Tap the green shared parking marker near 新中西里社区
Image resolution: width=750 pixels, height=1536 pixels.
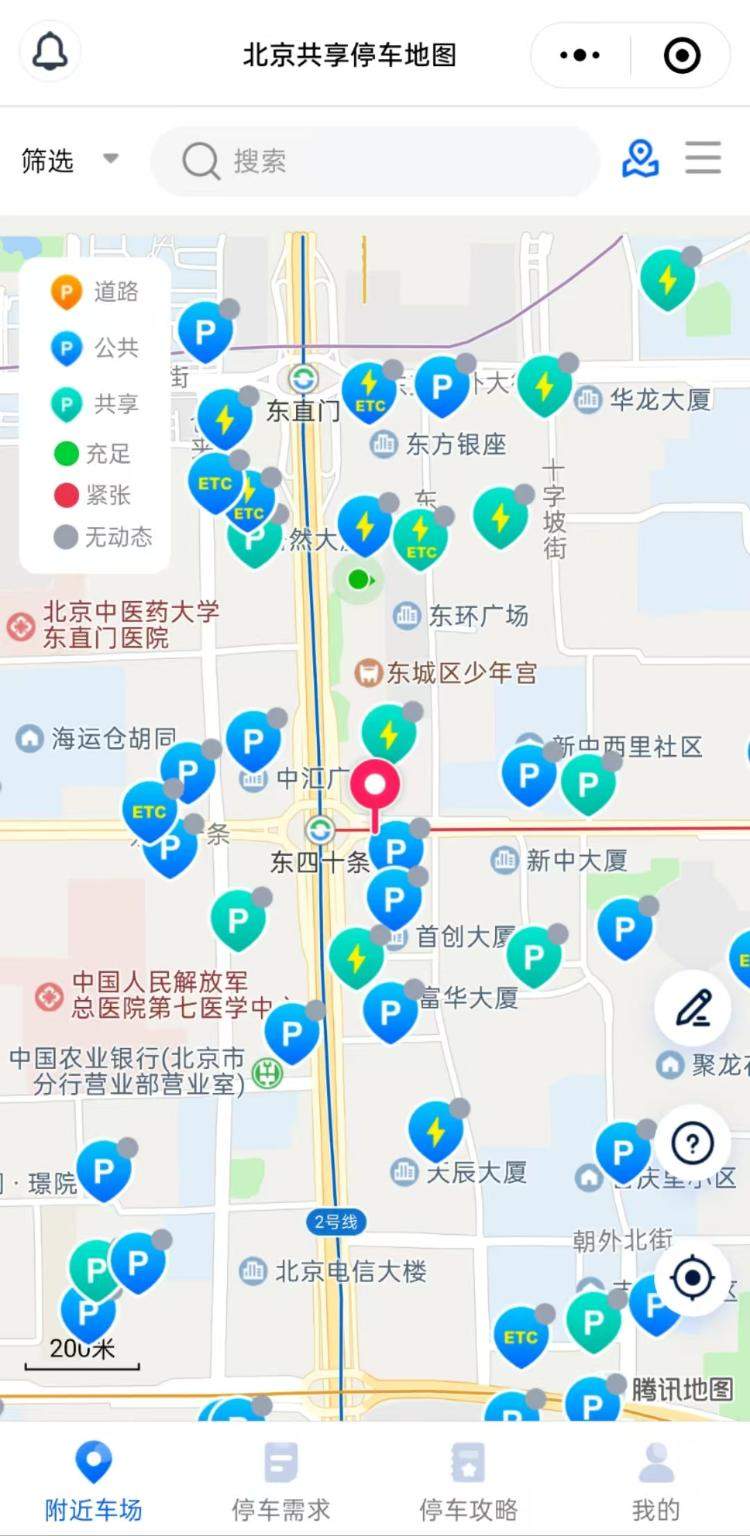click(x=588, y=783)
